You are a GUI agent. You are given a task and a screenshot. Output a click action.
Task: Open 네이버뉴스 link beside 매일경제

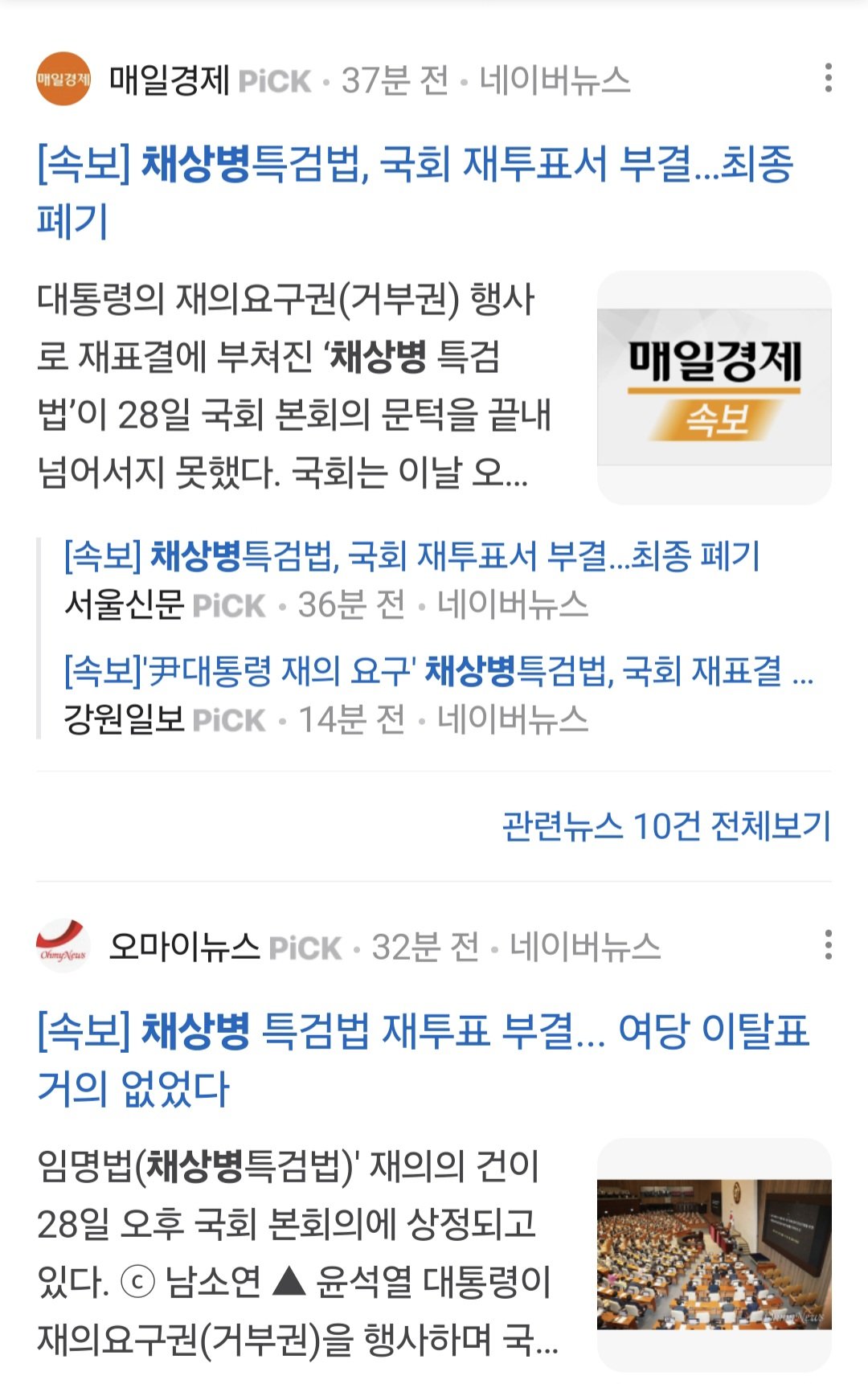click(555, 80)
